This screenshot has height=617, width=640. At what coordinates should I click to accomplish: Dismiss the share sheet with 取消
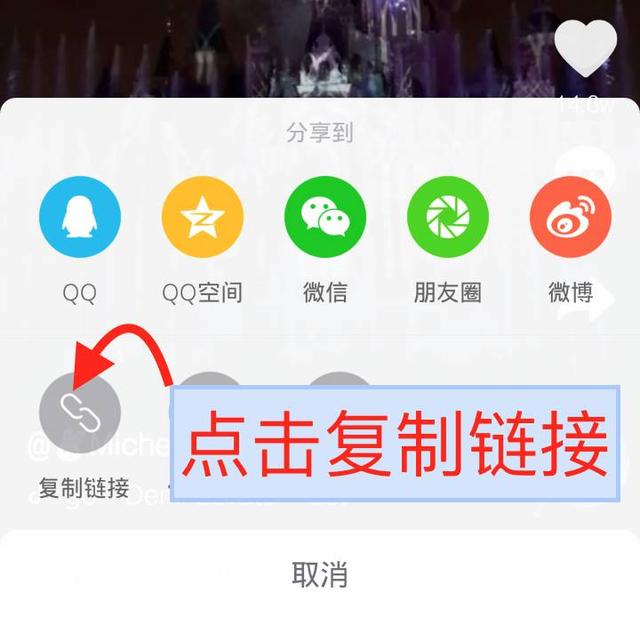pyautogui.click(x=320, y=574)
